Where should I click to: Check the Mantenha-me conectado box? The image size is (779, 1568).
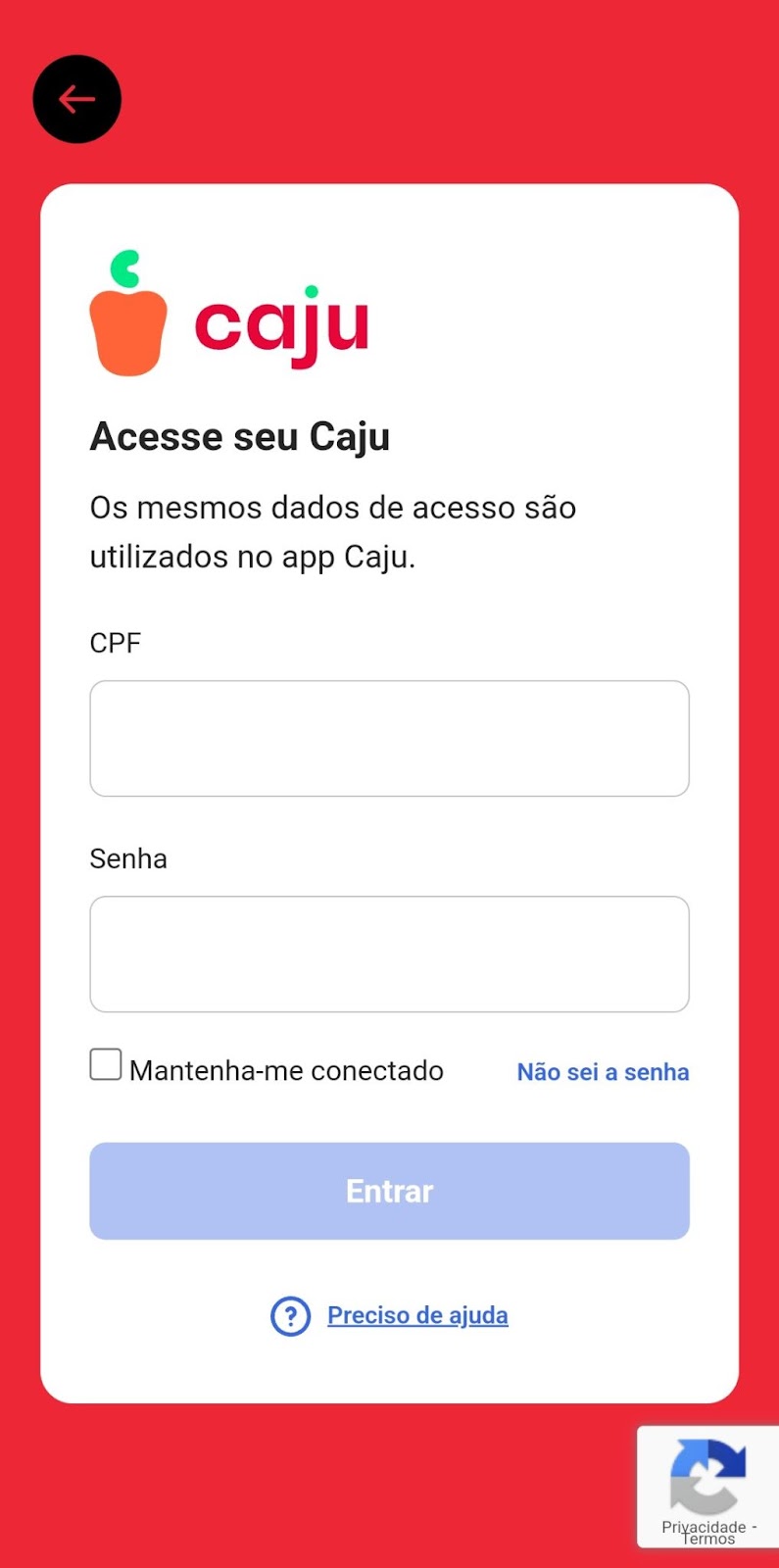tap(106, 1064)
